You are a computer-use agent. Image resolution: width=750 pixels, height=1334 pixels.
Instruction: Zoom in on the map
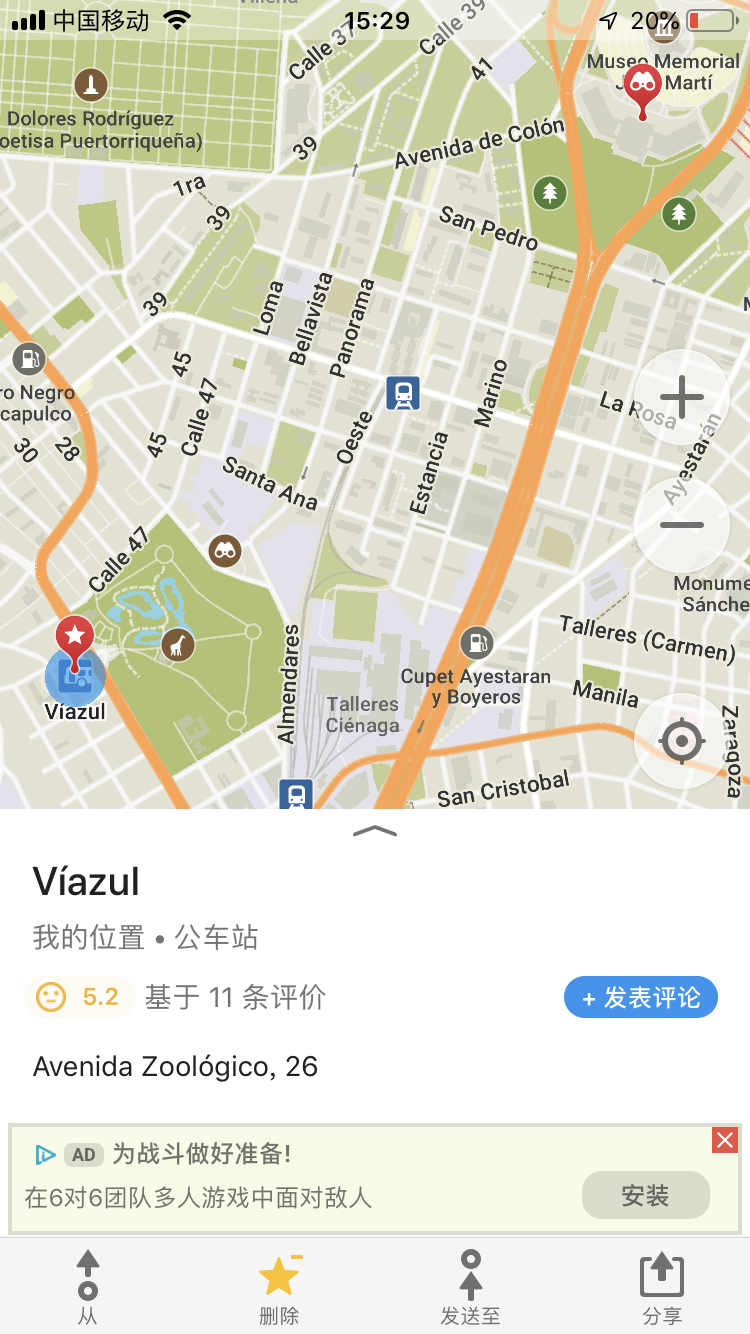tap(682, 397)
